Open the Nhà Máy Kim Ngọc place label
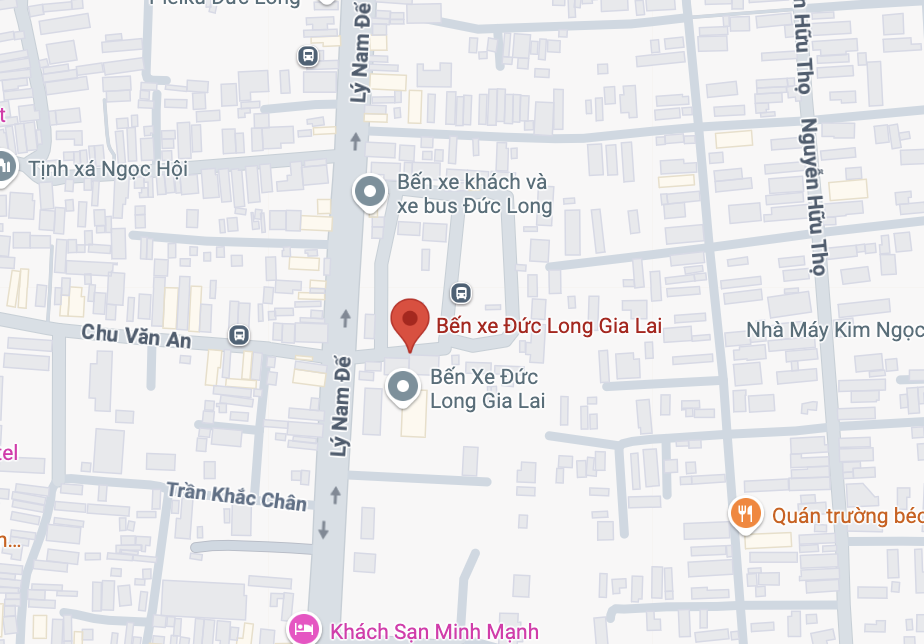The height and width of the screenshot is (644, 924). pos(836,330)
